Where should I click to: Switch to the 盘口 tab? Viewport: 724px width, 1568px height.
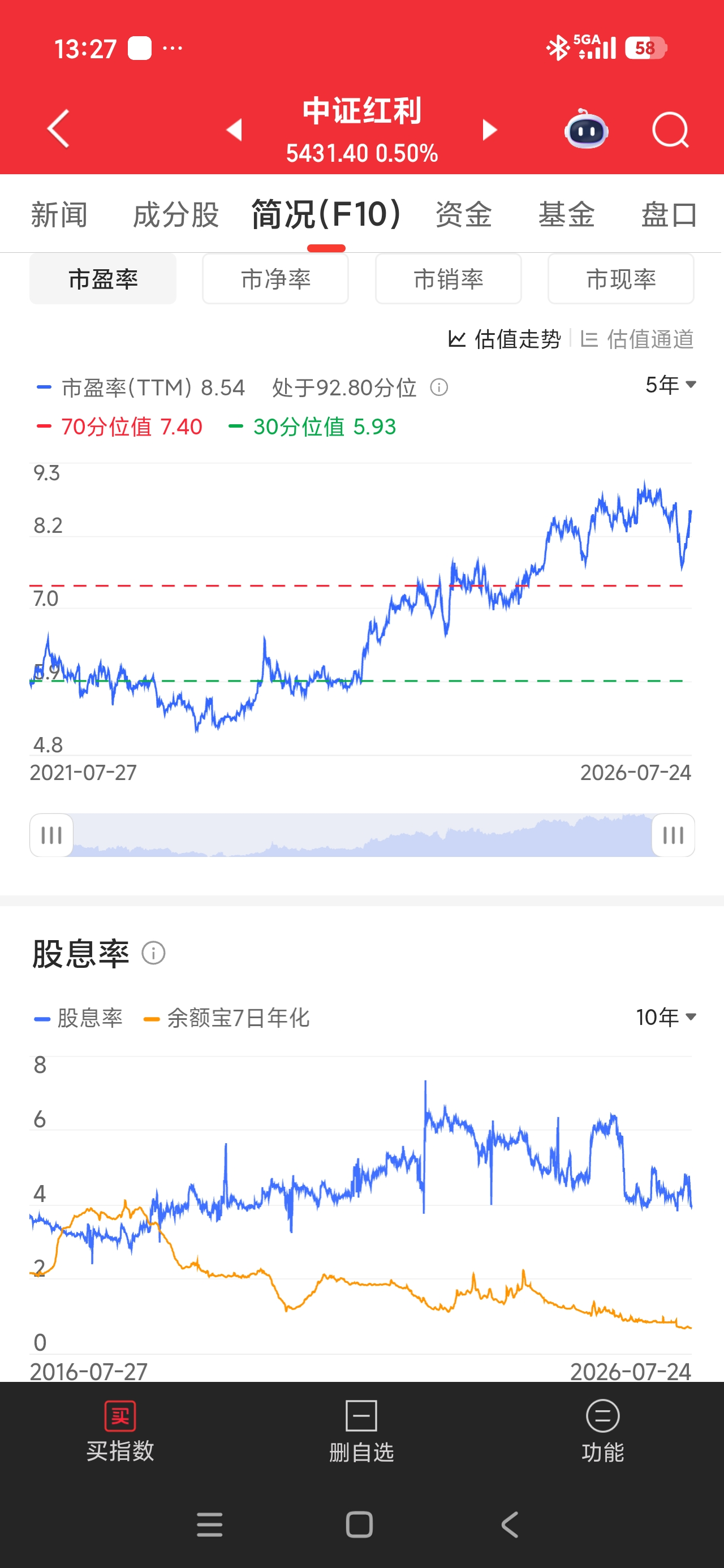coord(669,215)
